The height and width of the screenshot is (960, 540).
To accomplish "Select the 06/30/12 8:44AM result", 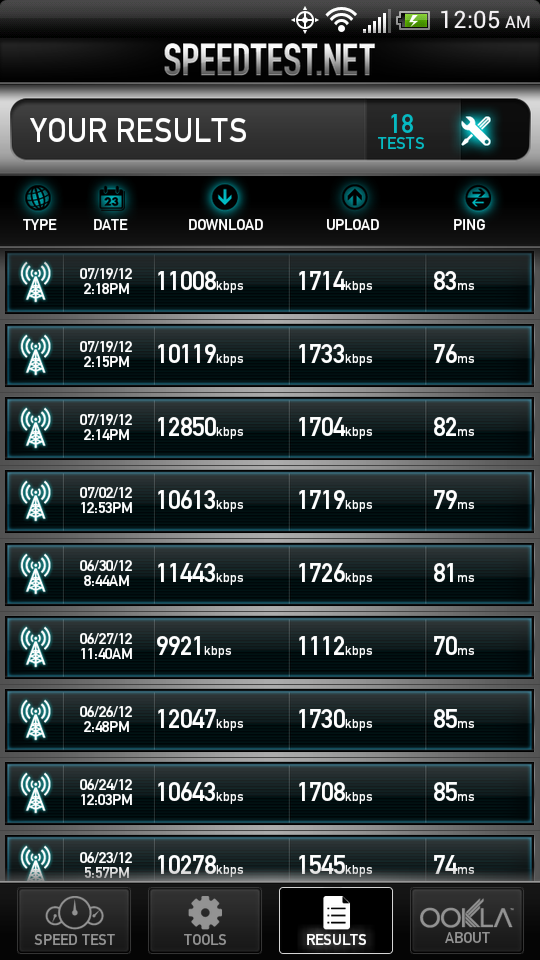I will tap(269, 574).
